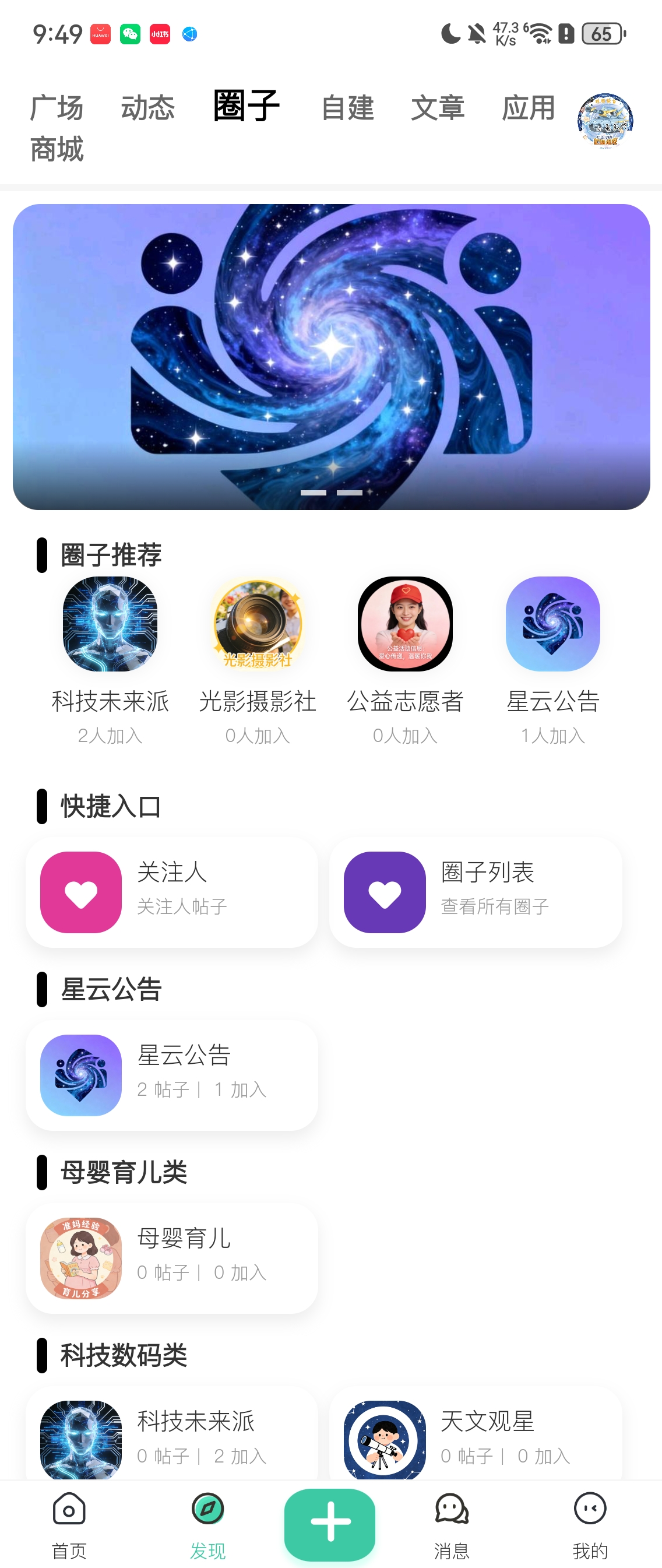Select the second carousel indicator dash

click(348, 493)
